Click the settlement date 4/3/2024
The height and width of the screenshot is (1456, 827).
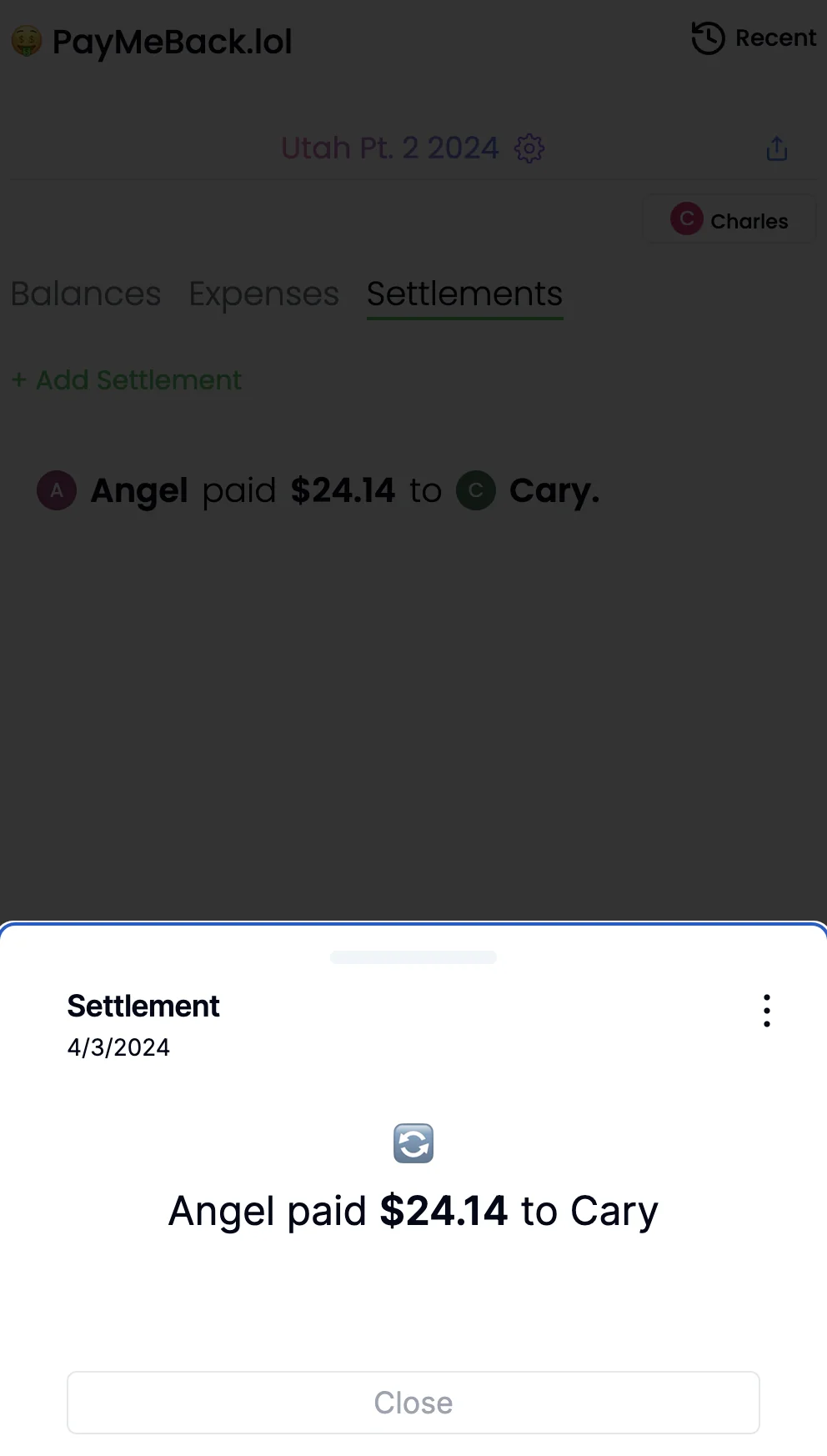pyautogui.click(x=118, y=1047)
